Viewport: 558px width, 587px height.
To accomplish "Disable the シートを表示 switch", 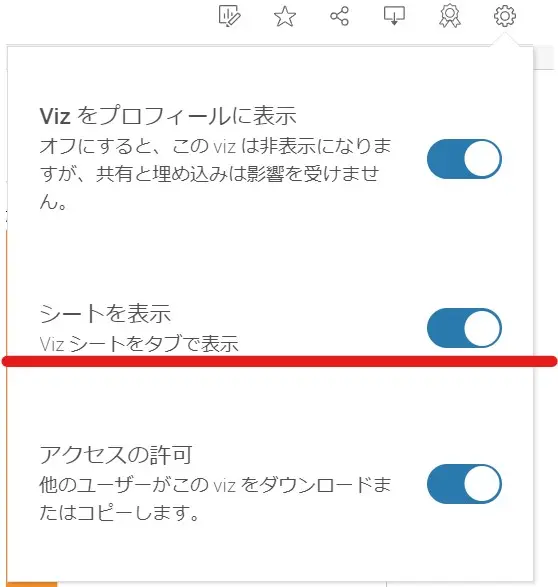I will tap(464, 328).
